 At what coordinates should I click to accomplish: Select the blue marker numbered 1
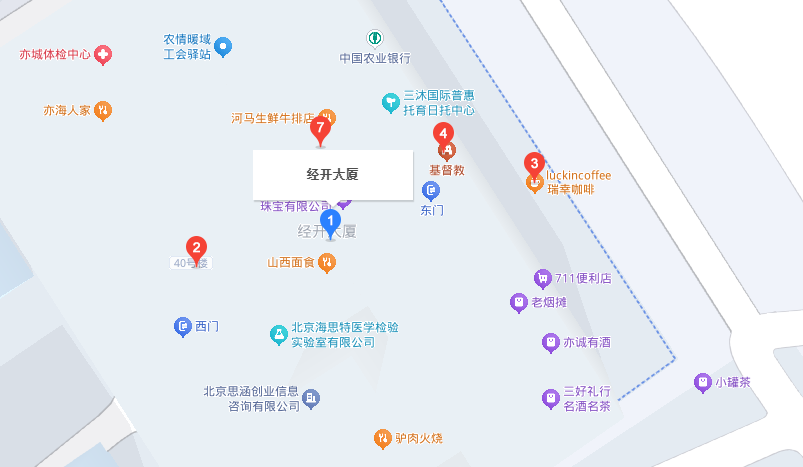point(330,223)
